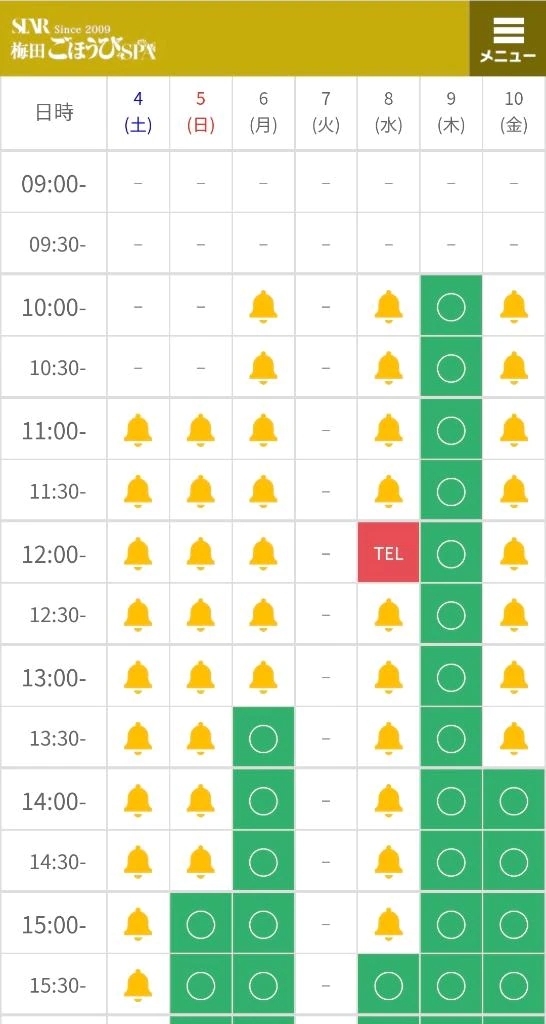Tap the bell on Wednesday 10:30
546x1024 pixels.
click(389, 368)
